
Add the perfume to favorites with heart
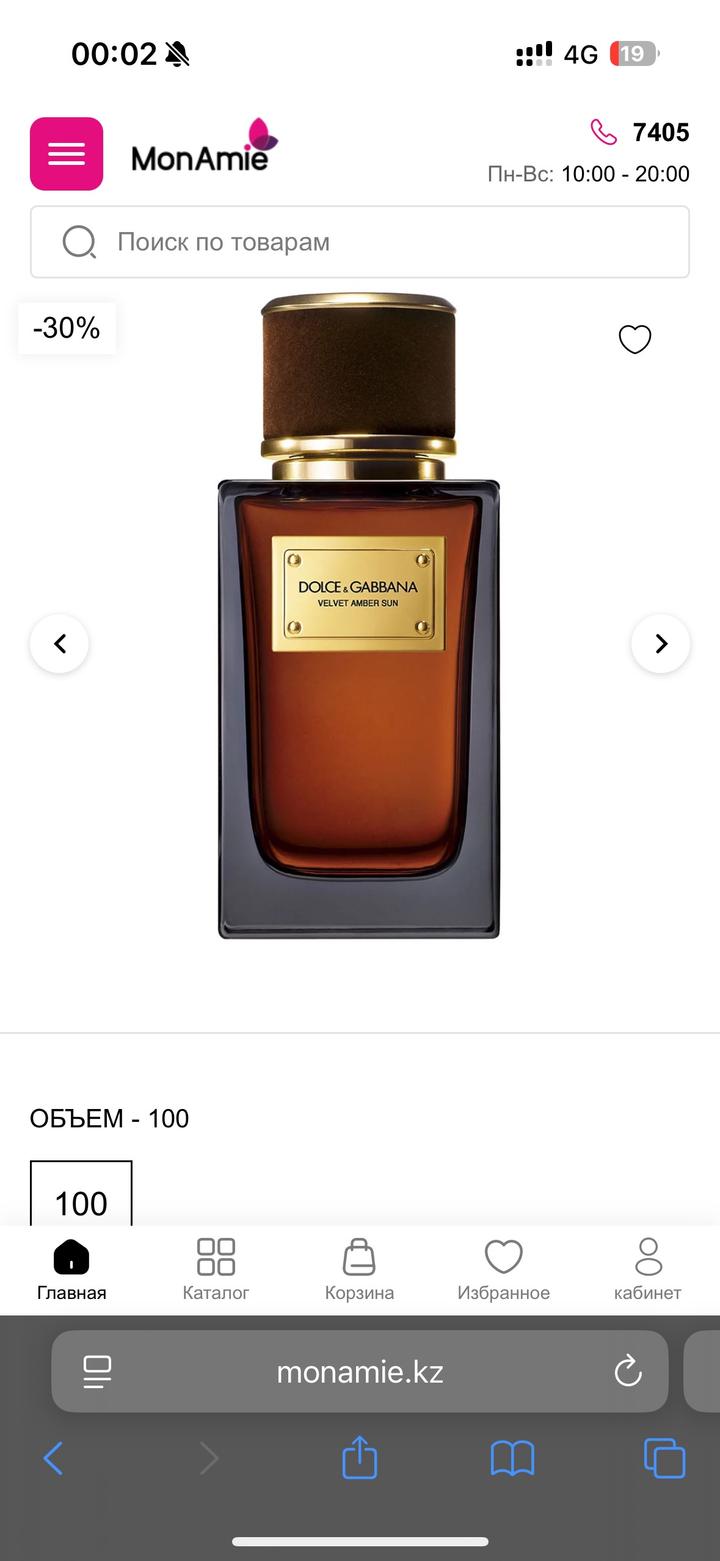pyautogui.click(x=635, y=340)
